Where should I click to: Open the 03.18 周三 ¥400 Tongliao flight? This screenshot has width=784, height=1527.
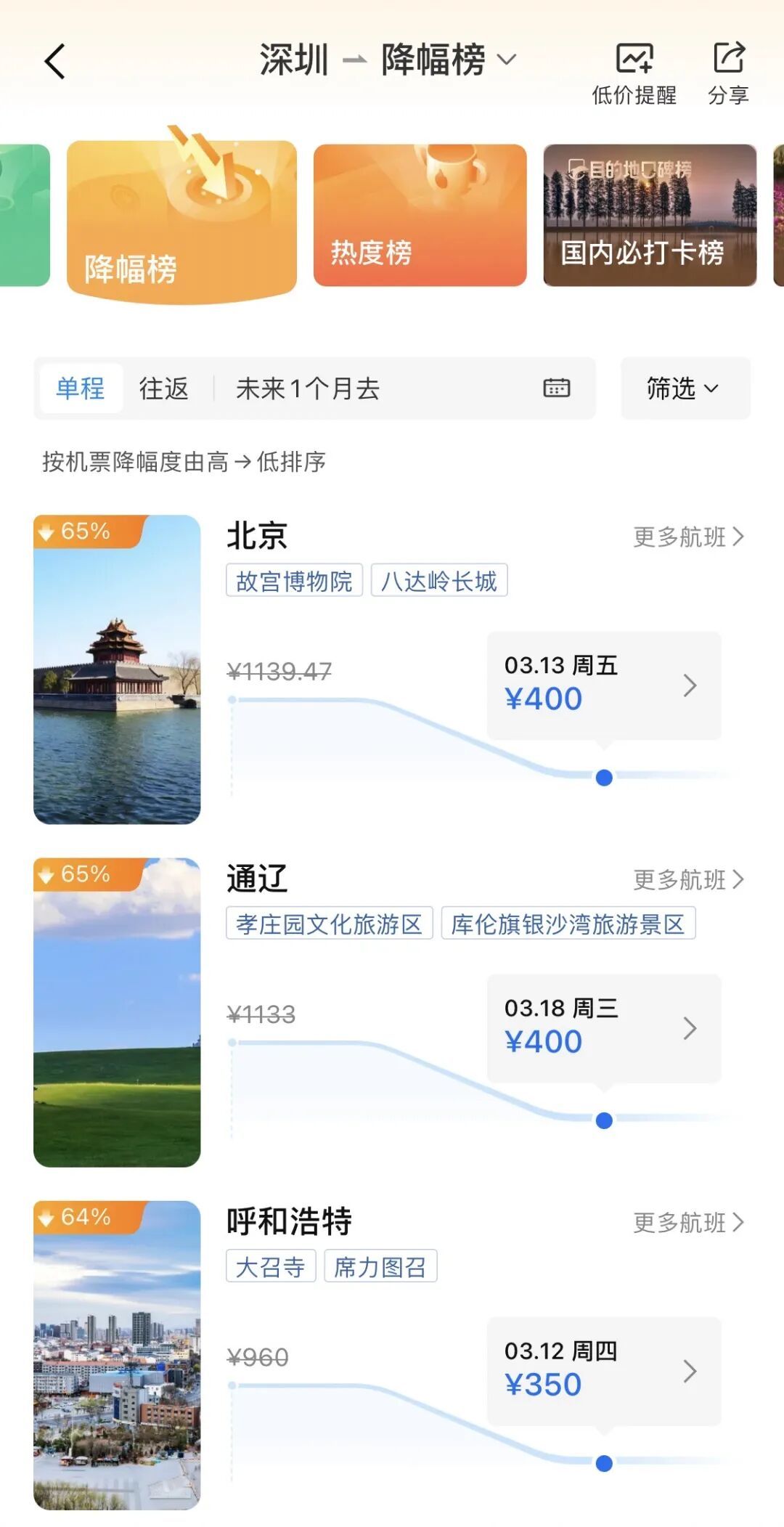point(603,1028)
